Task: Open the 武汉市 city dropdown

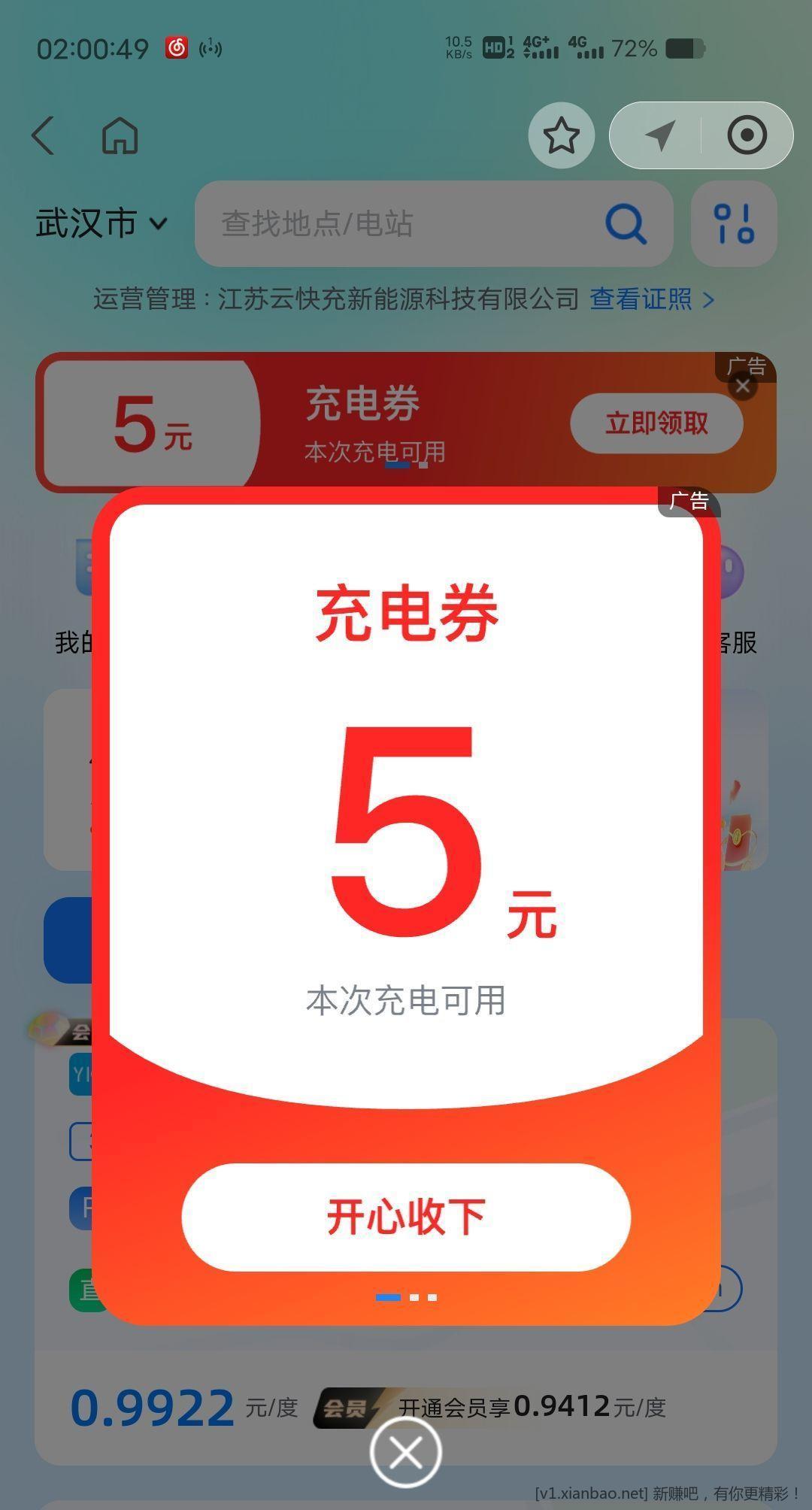Action: (101, 223)
